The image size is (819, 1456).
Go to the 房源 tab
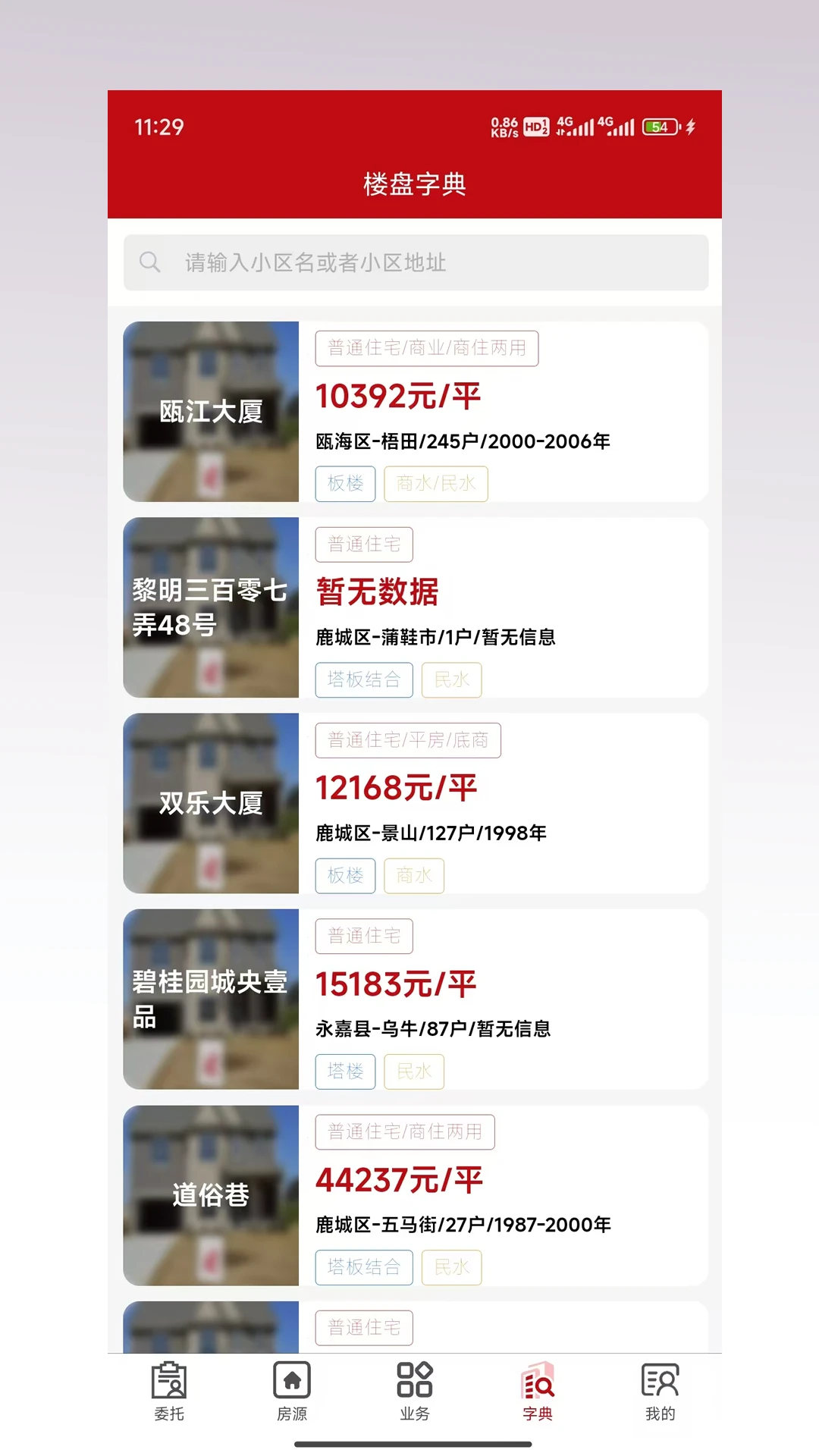(x=292, y=1392)
